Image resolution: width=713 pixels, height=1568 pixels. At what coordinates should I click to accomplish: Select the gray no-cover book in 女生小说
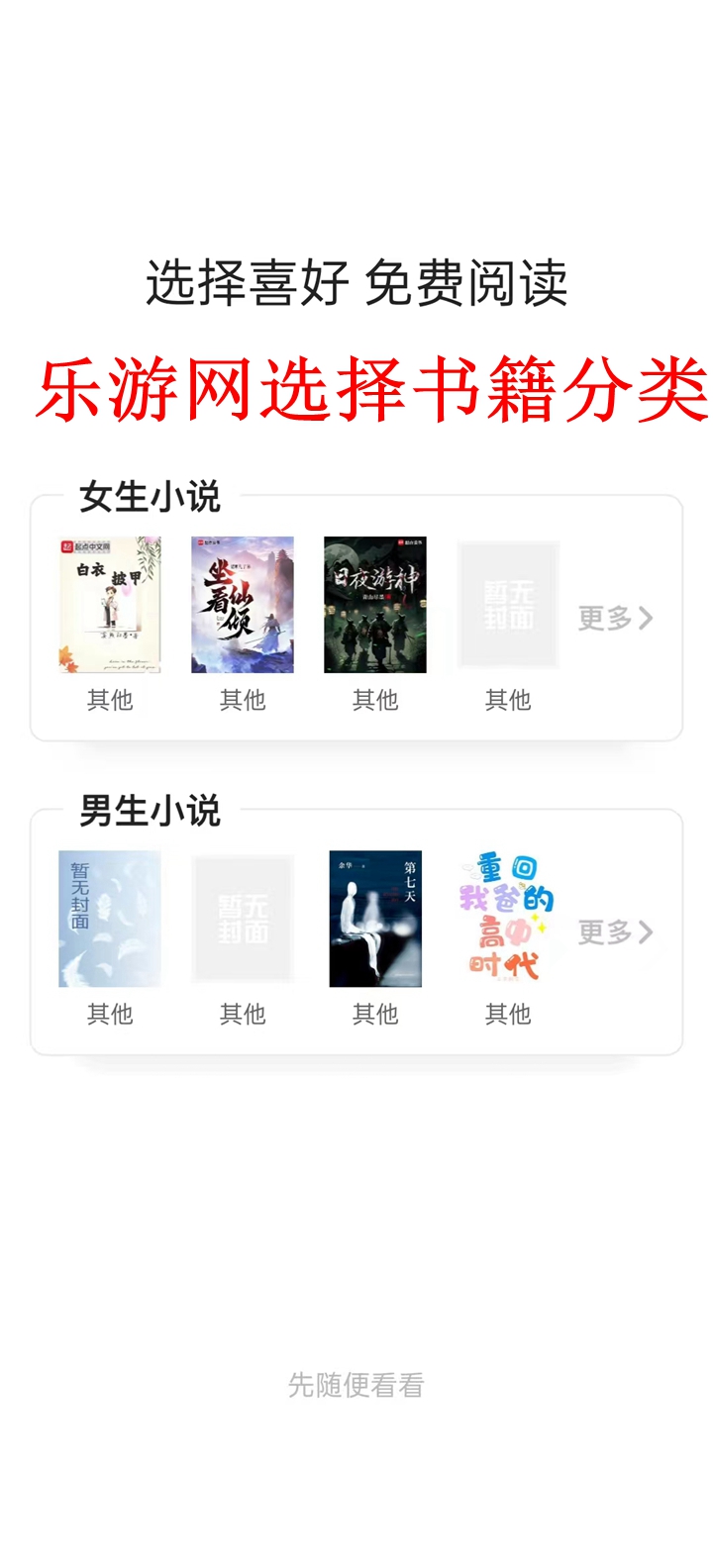click(x=508, y=605)
